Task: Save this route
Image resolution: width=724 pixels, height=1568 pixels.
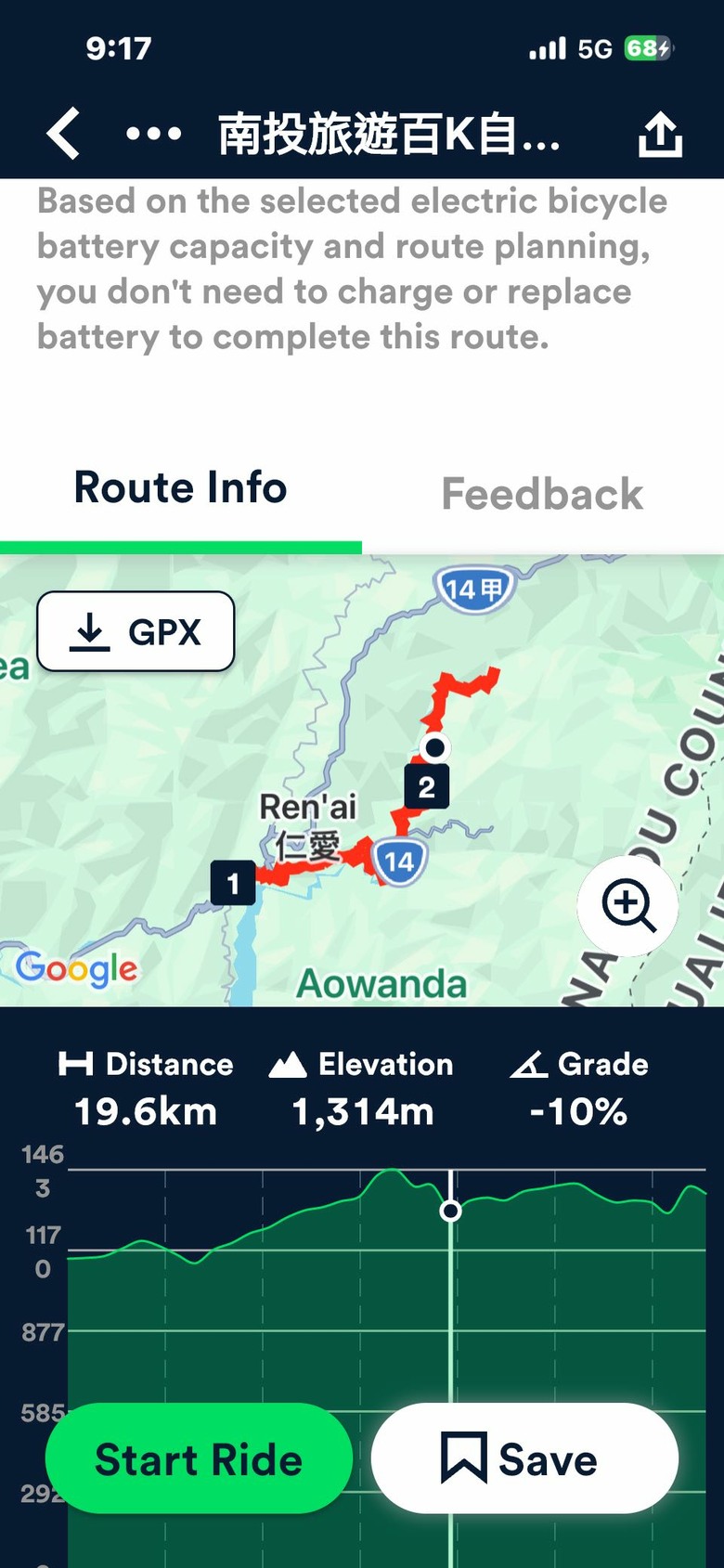Action: click(x=524, y=1459)
